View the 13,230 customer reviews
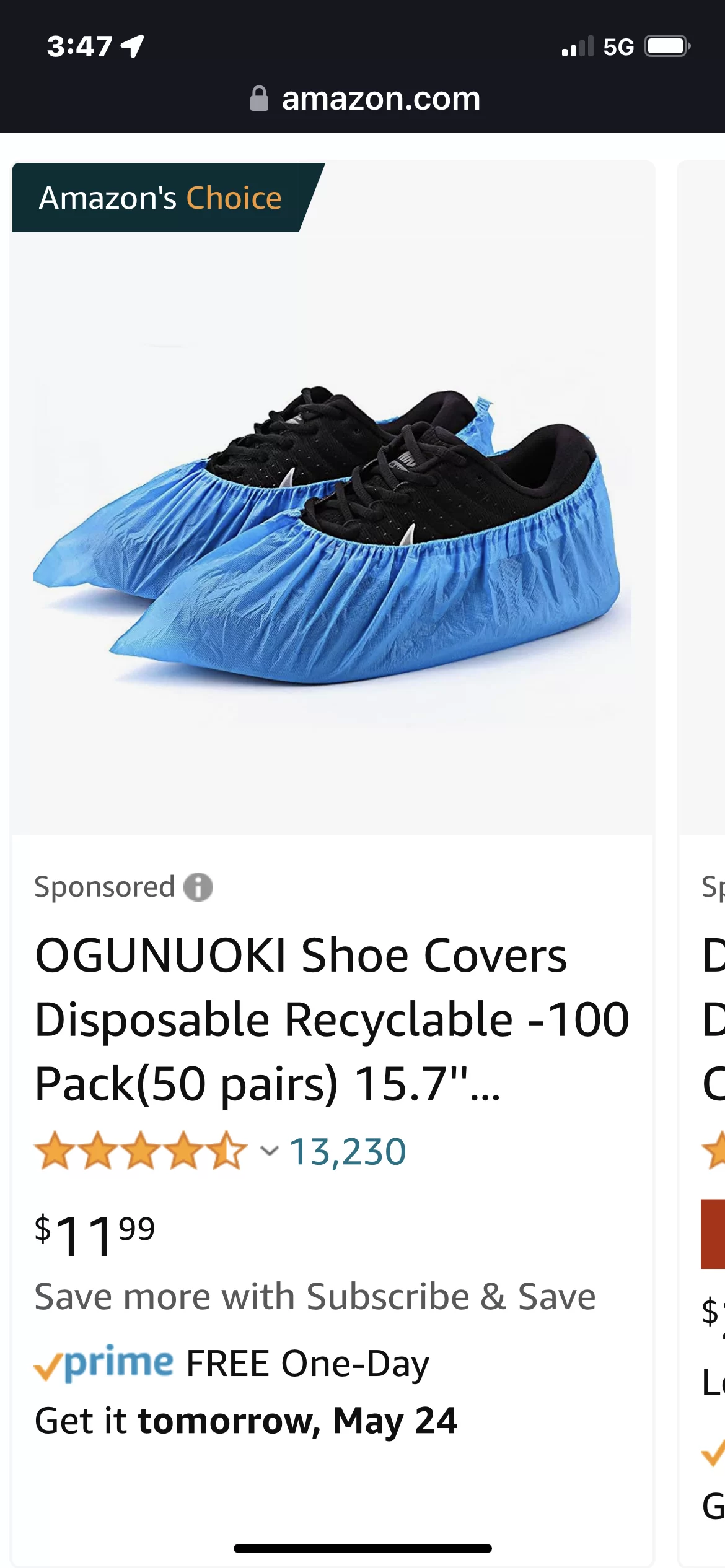Screen dimensions: 725x1568 348,1152
